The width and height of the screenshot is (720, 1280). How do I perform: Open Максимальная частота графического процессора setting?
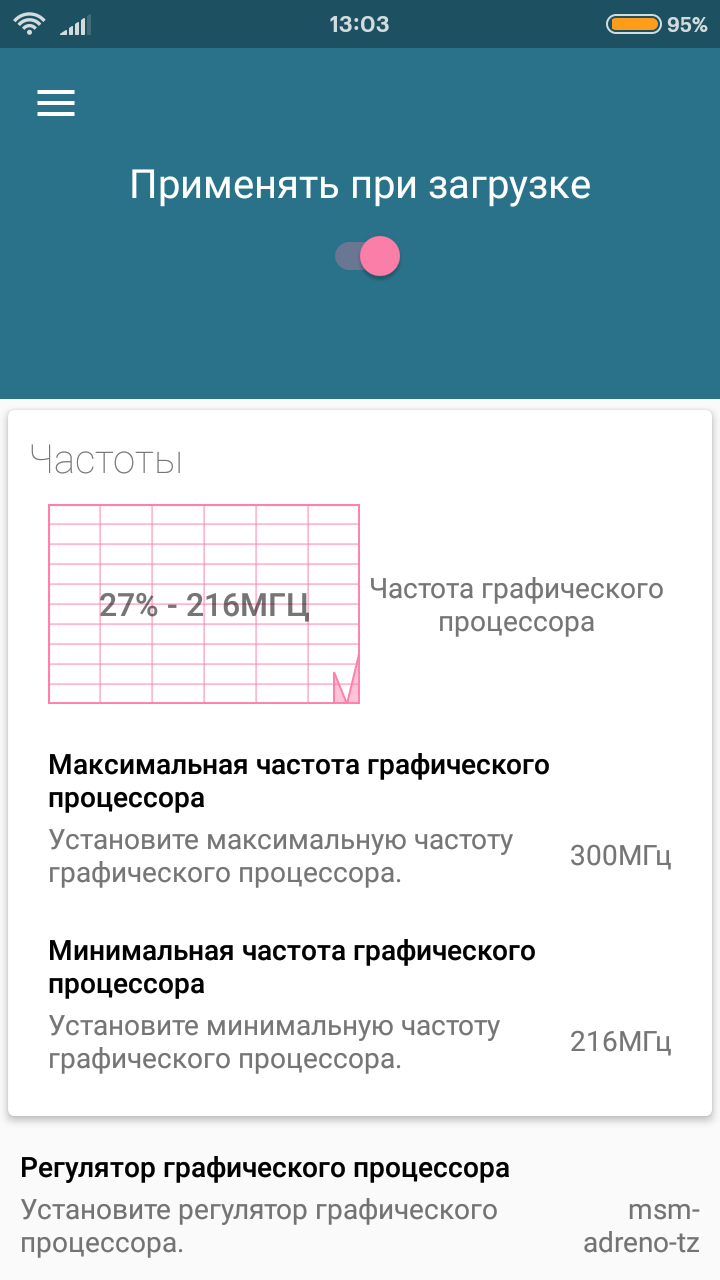click(x=360, y=820)
